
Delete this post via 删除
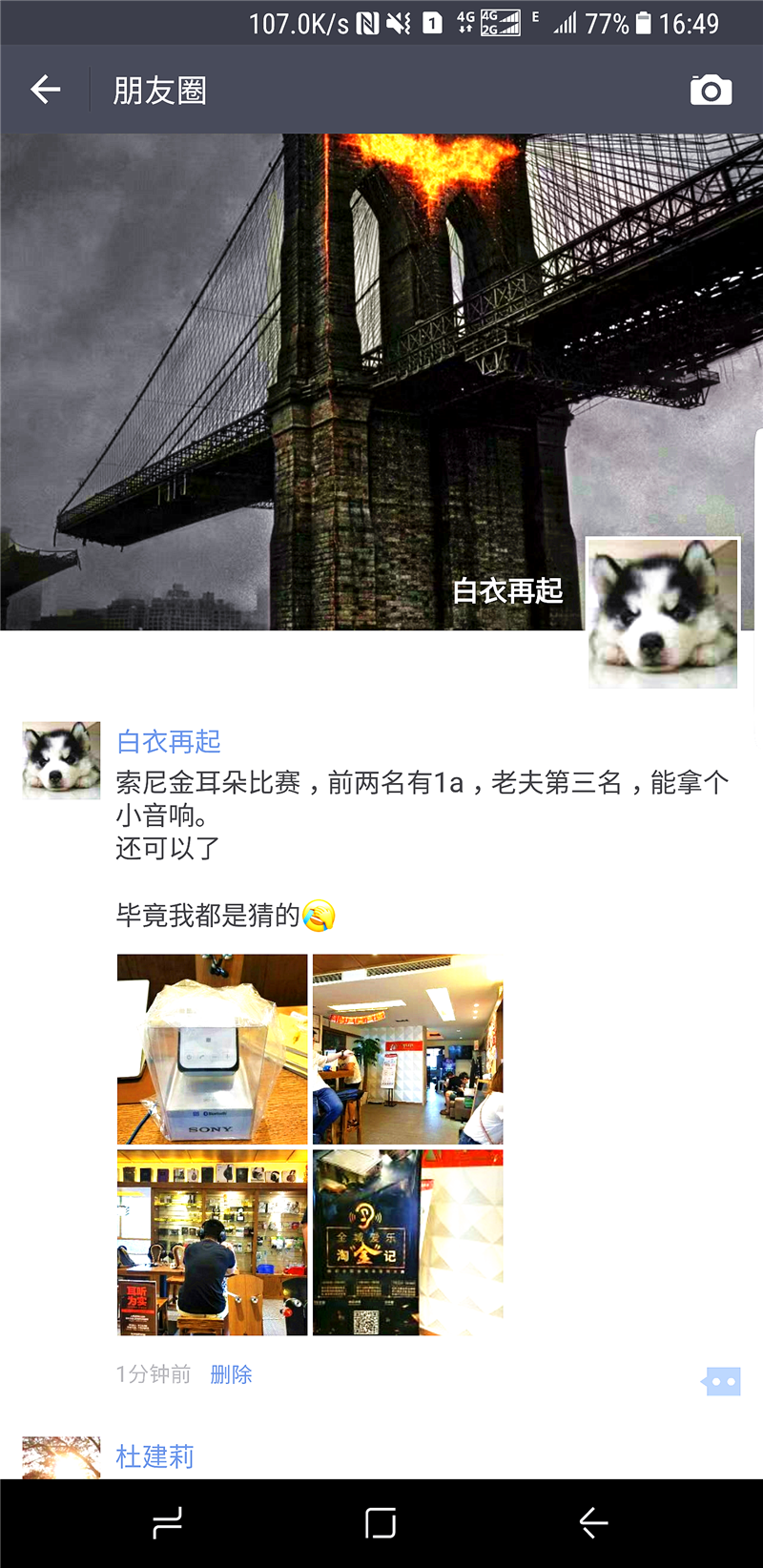tap(231, 1374)
